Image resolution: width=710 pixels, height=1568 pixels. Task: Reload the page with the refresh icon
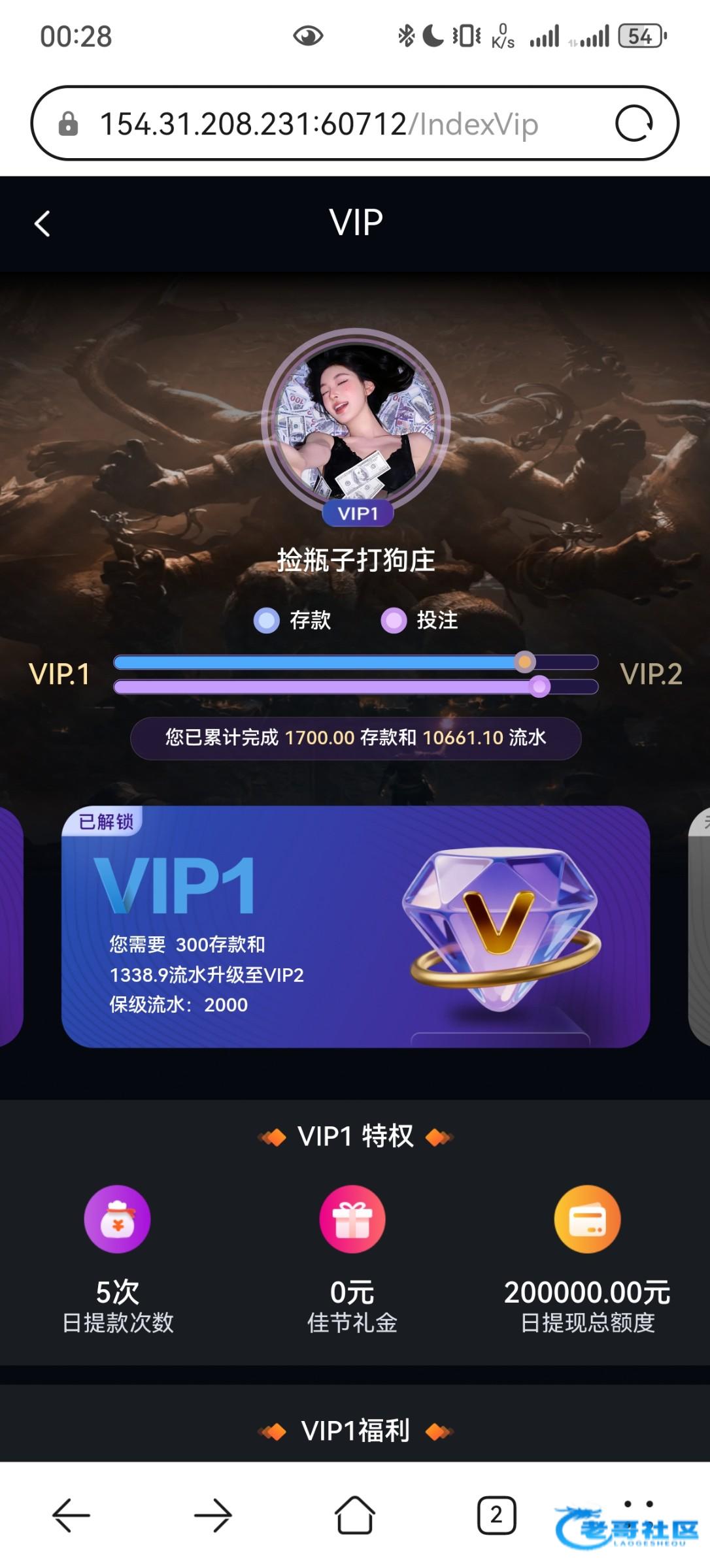[634, 123]
